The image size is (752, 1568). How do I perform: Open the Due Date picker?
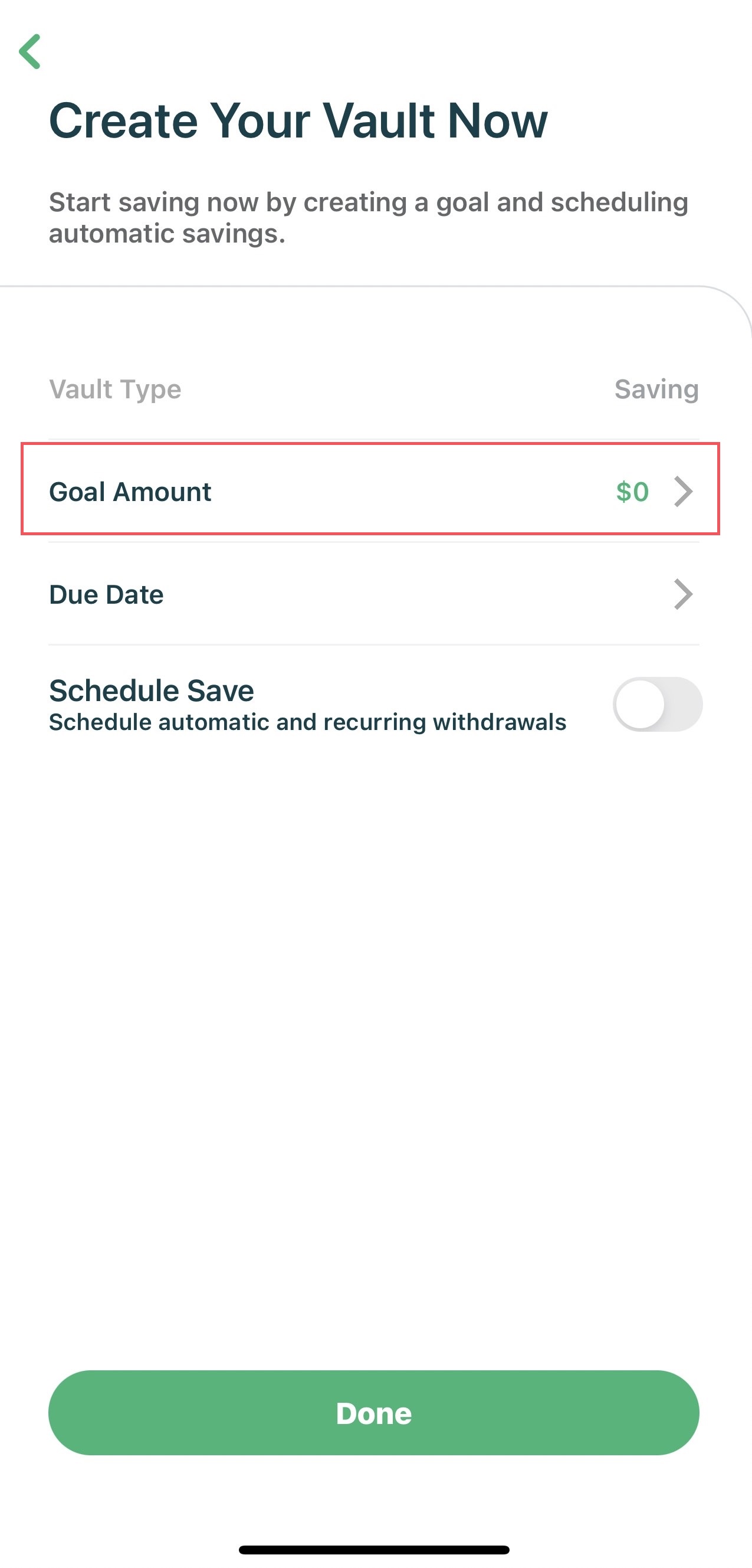373,594
